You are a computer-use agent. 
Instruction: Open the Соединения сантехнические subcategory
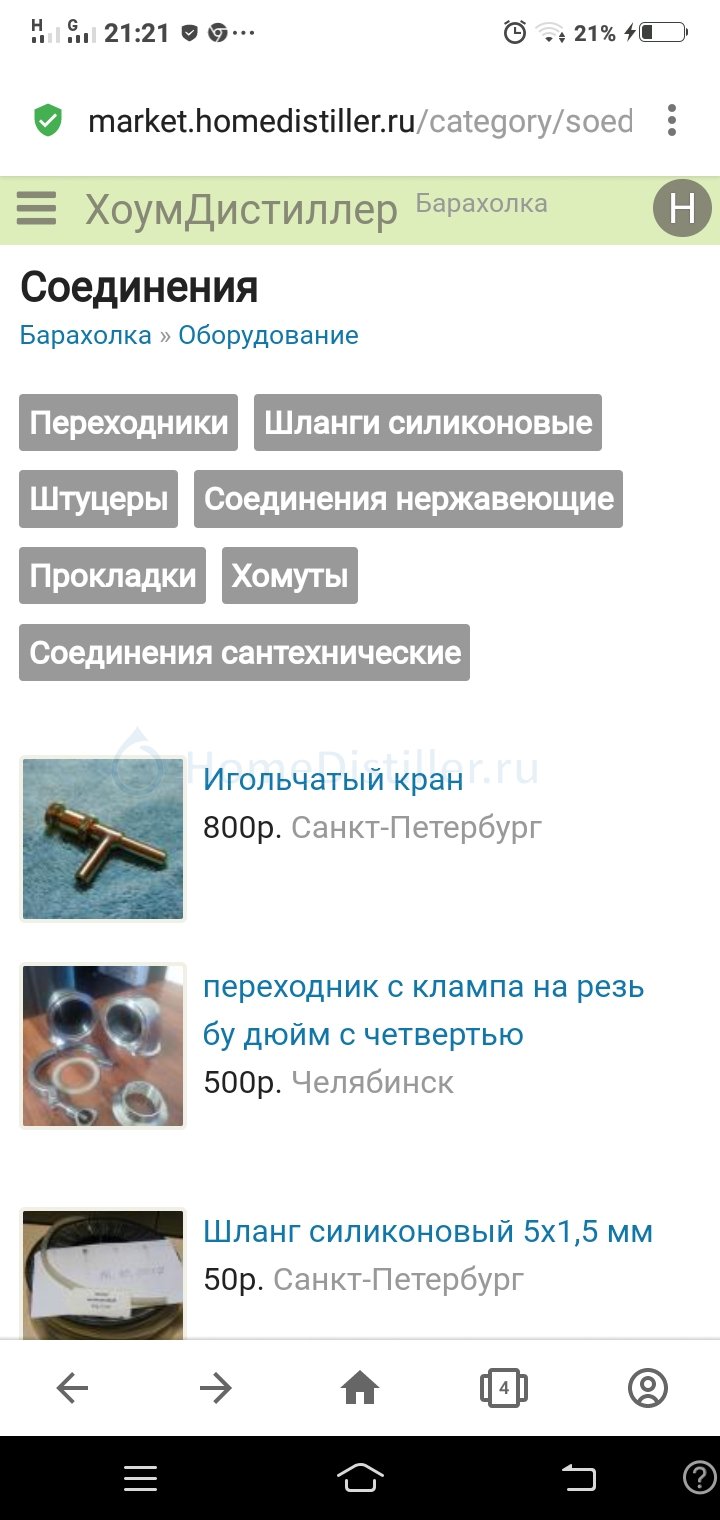[245, 653]
